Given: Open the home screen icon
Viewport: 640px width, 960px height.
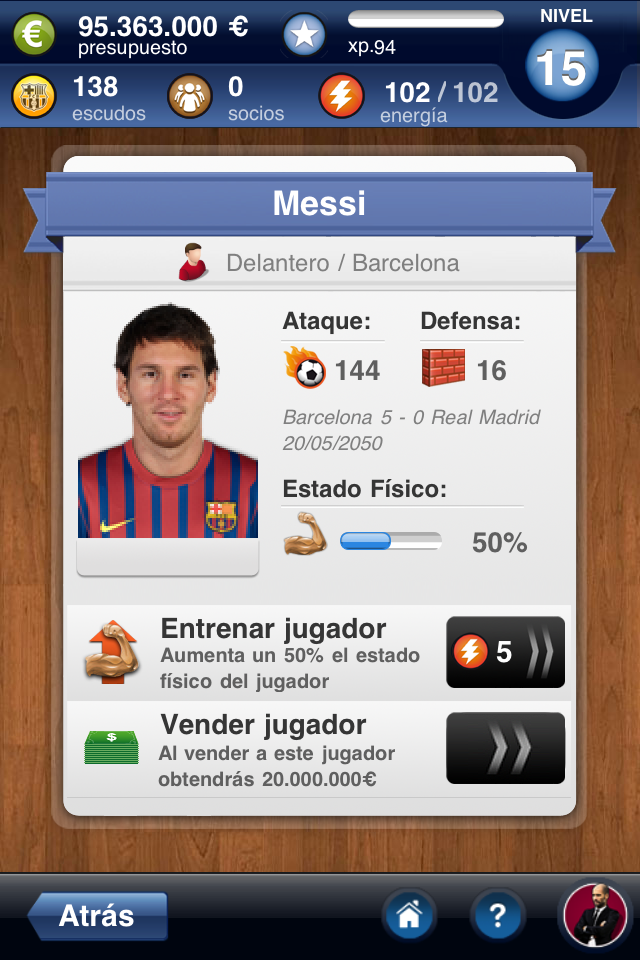Looking at the screenshot, I should coord(409,915).
